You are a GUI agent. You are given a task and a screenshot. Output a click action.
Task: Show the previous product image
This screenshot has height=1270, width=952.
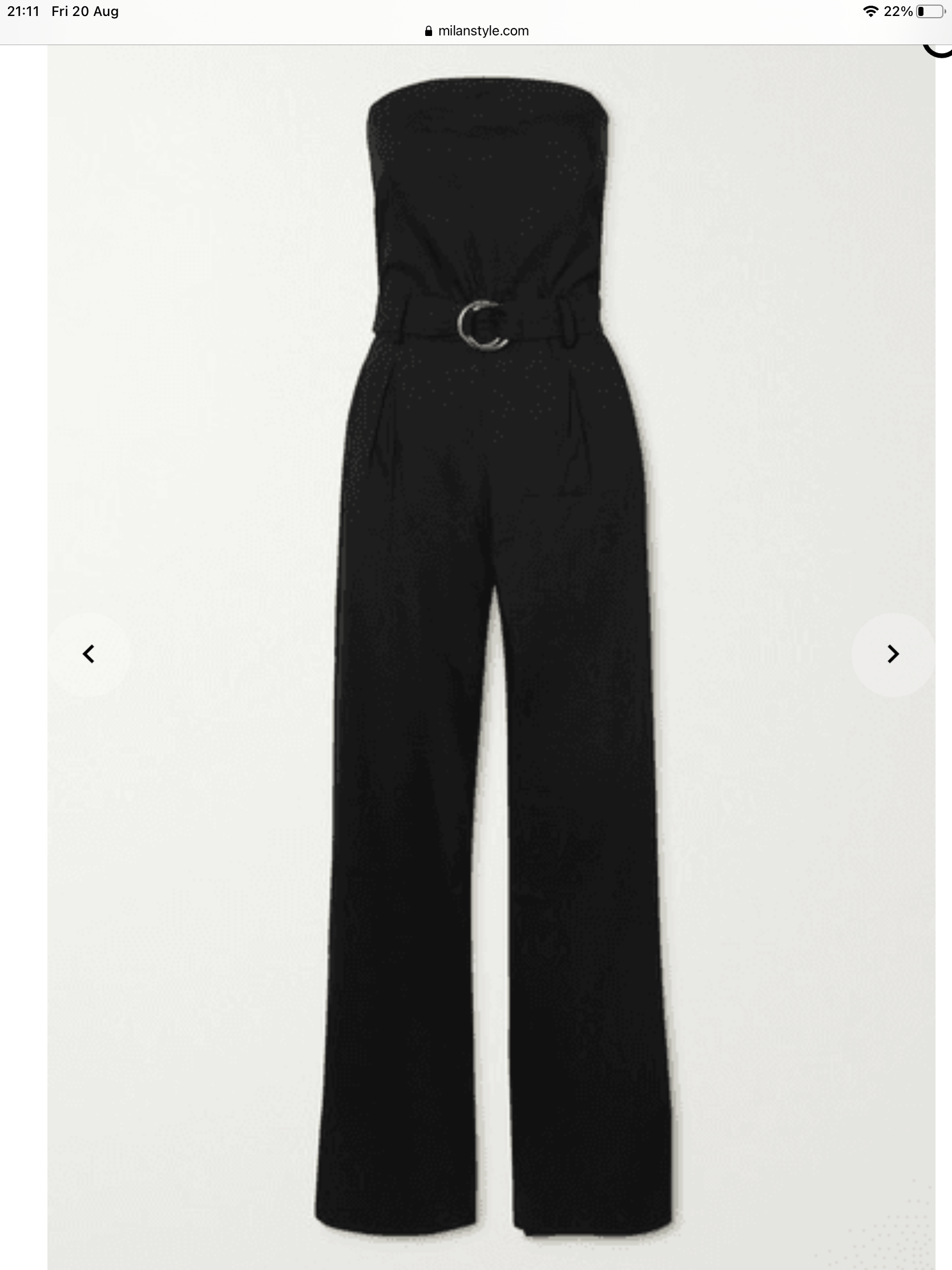click(x=88, y=654)
